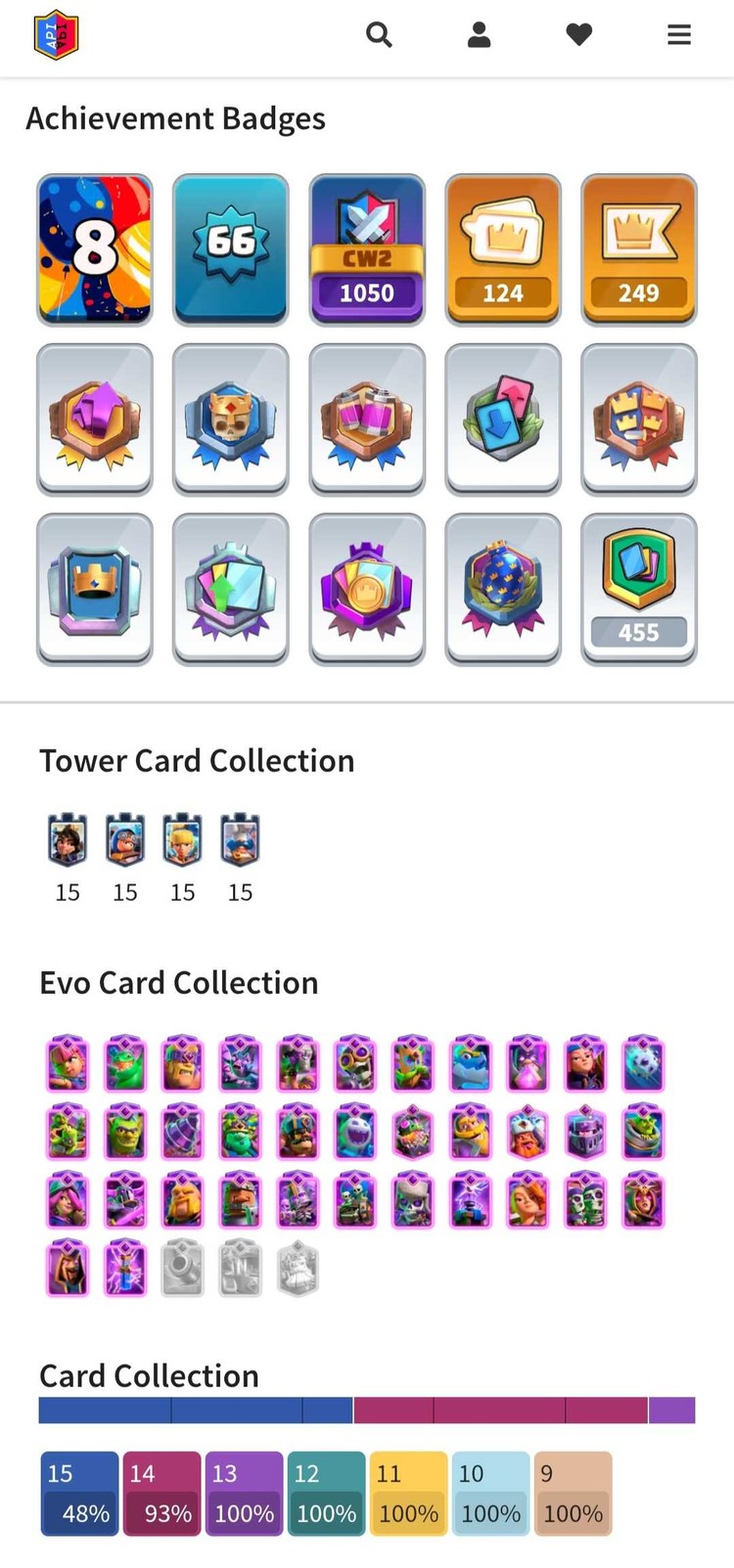Open the user profile icon
The image size is (734, 1568).
coord(479,35)
